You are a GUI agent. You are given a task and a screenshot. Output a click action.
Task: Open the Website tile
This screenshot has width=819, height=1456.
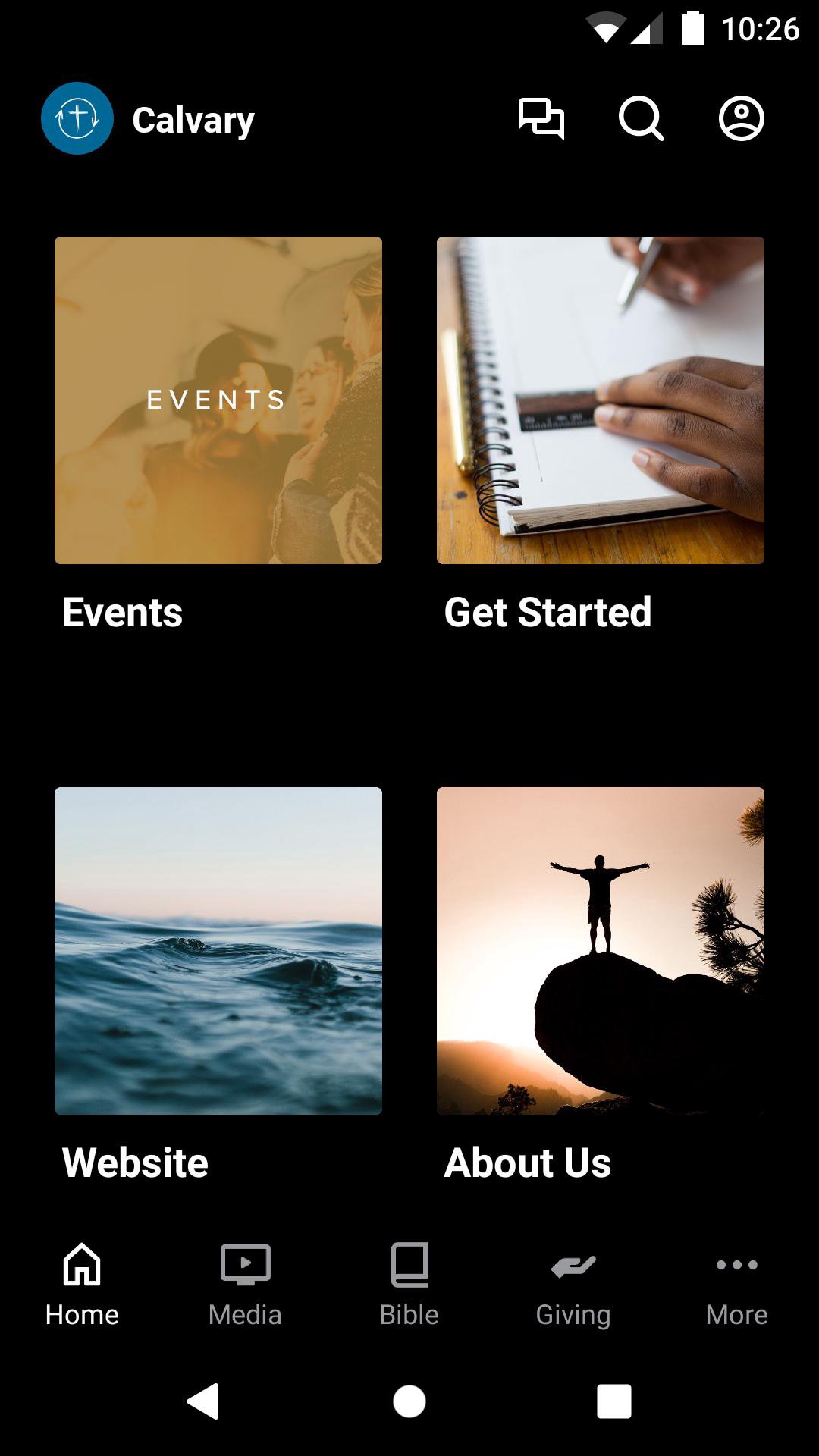point(218,951)
